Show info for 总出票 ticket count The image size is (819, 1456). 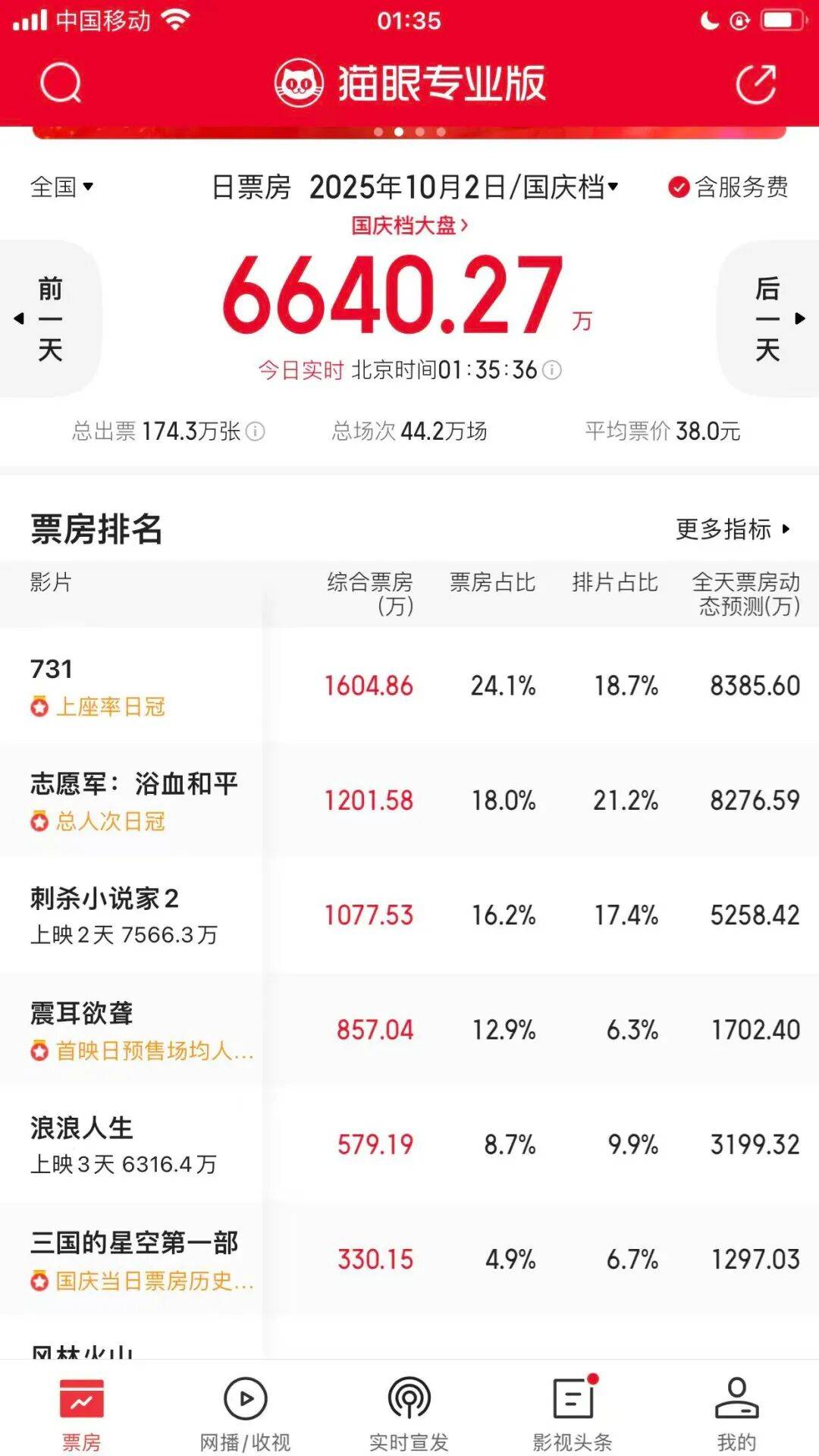[x=256, y=431]
